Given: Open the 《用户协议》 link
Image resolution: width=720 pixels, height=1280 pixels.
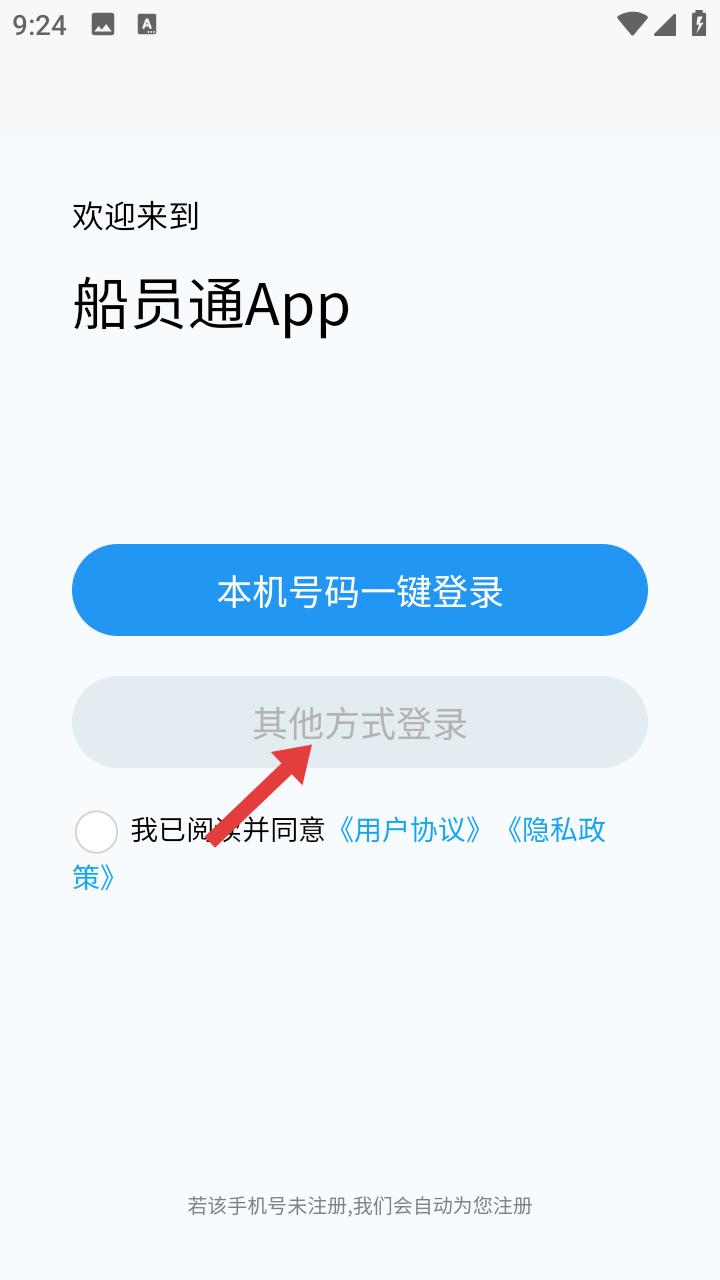Looking at the screenshot, I should (411, 830).
